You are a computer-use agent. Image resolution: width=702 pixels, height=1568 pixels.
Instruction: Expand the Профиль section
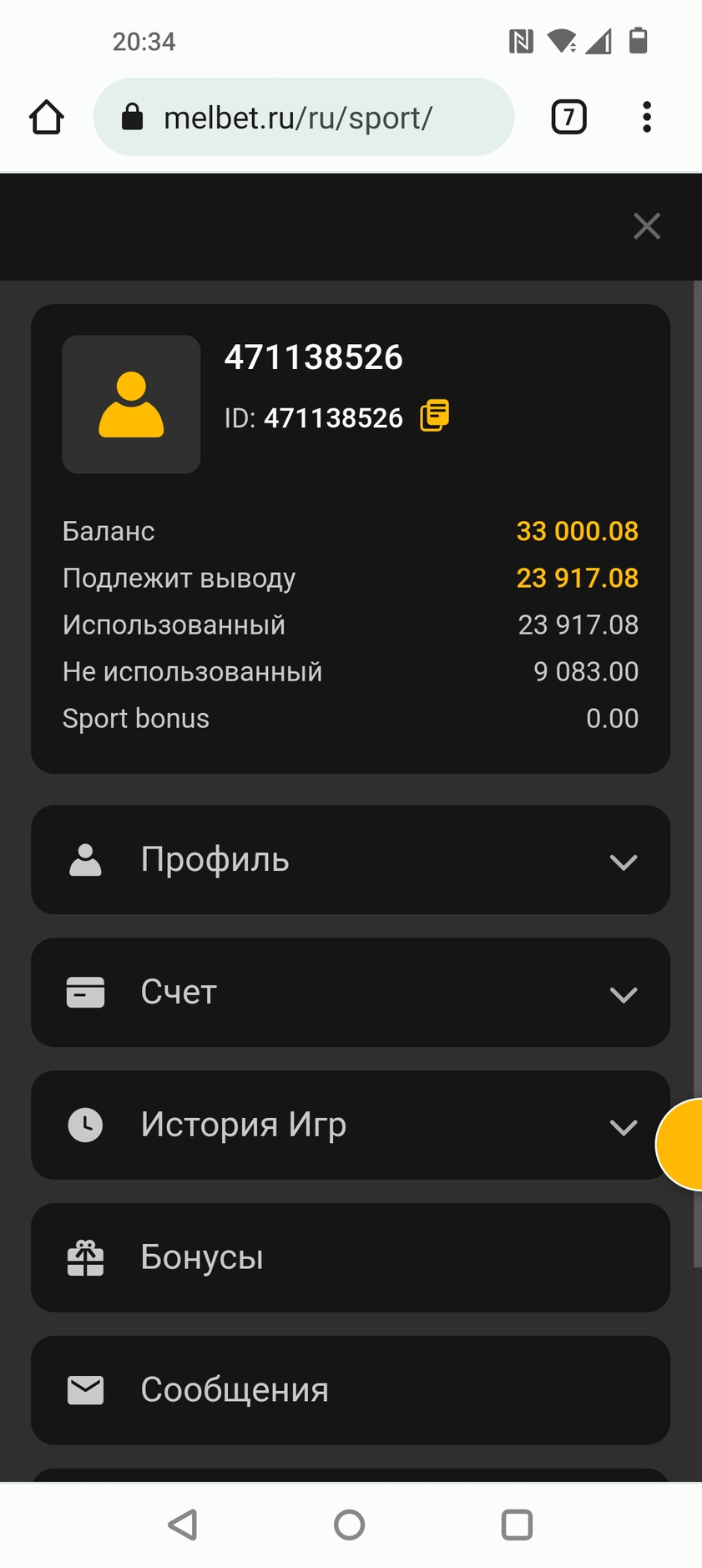tap(351, 860)
